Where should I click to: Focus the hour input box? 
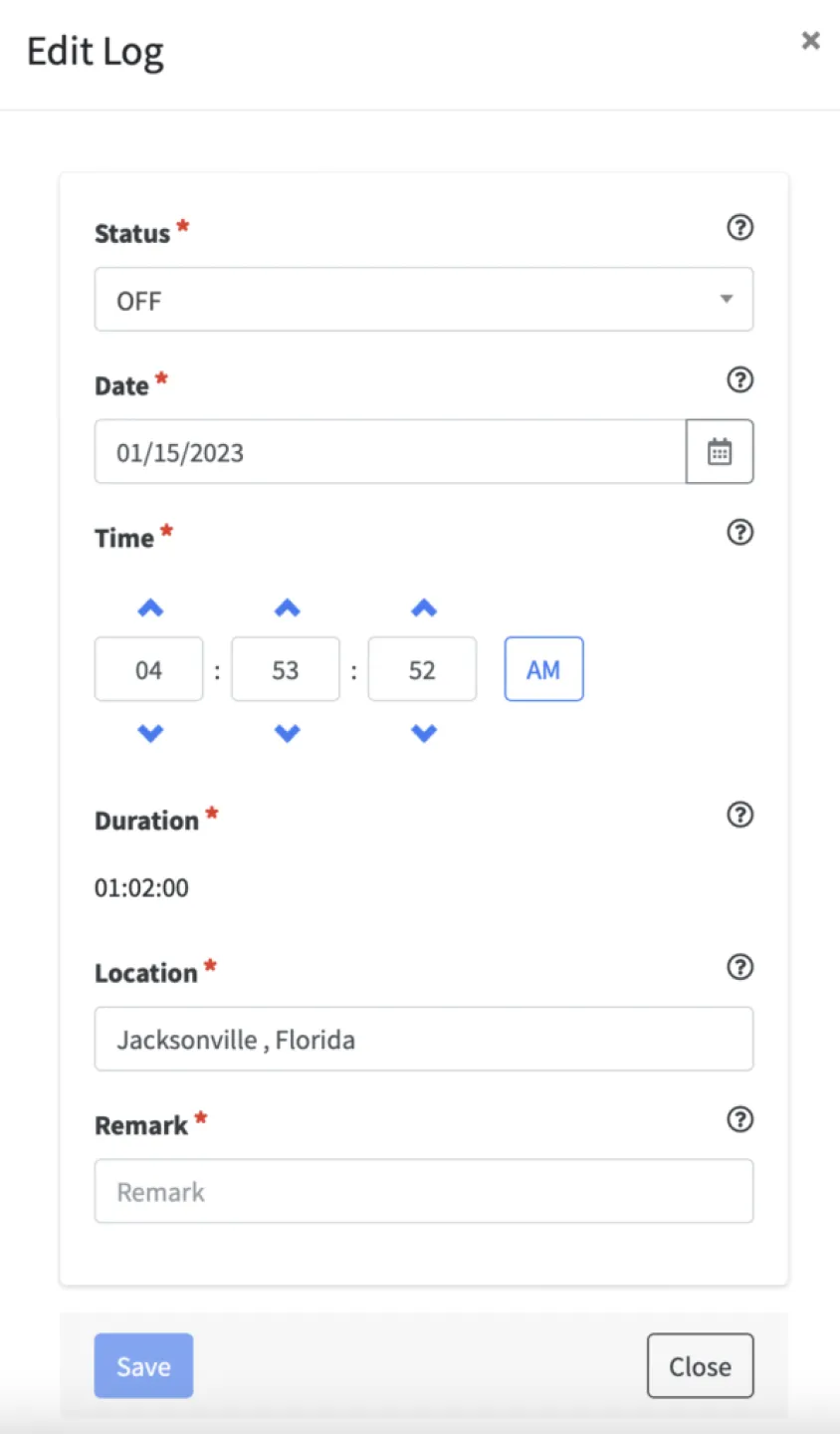click(148, 669)
